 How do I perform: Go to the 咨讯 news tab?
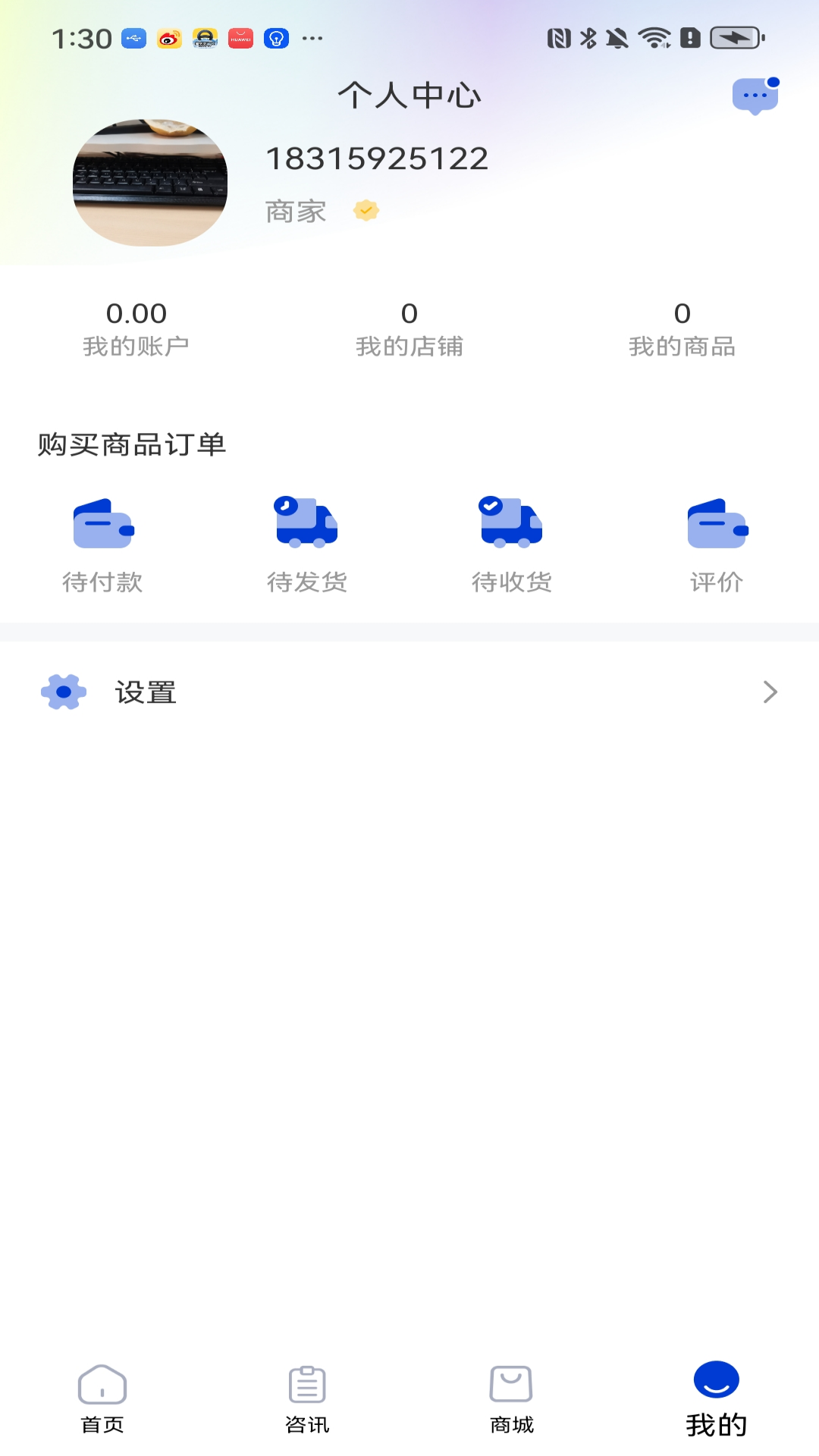[307, 1399]
